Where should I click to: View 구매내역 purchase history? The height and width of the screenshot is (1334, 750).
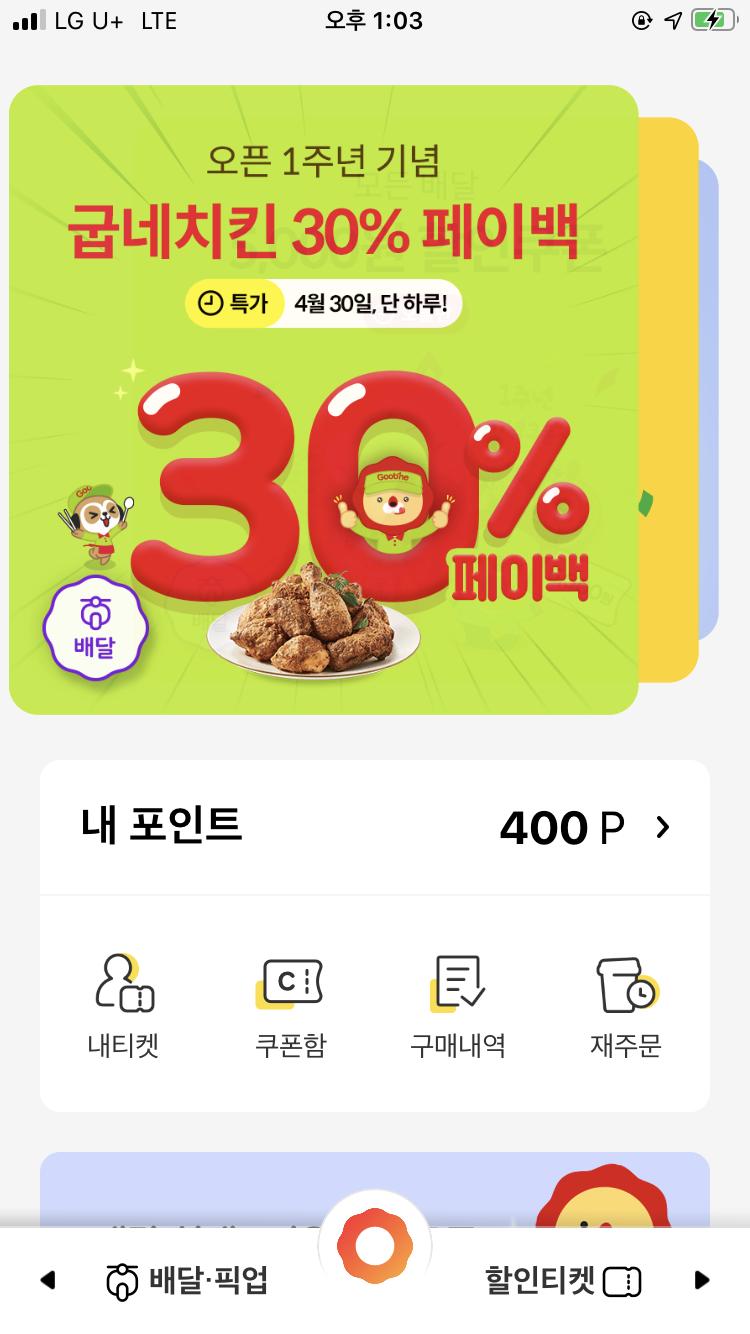click(x=458, y=1006)
